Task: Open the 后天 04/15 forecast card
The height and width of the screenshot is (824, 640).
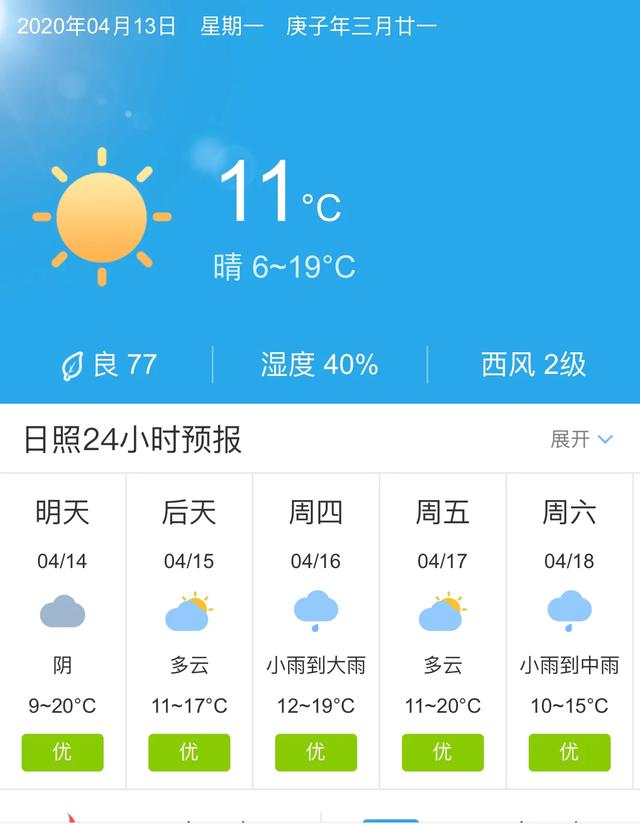Action: pyautogui.click(x=189, y=630)
